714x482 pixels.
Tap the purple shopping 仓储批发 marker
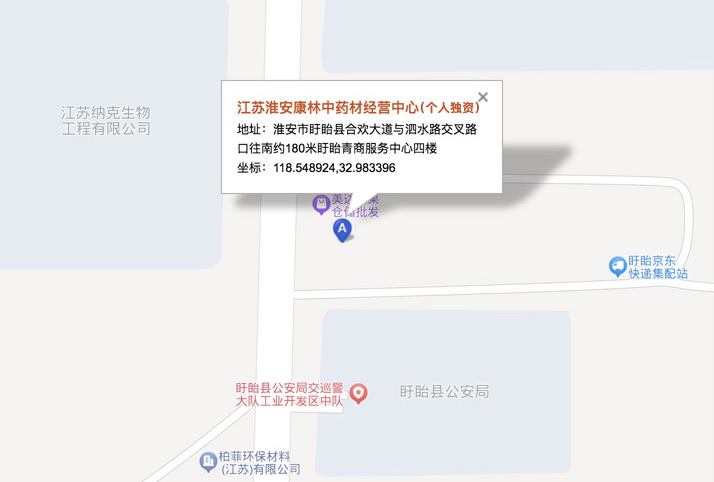[x=321, y=205]
